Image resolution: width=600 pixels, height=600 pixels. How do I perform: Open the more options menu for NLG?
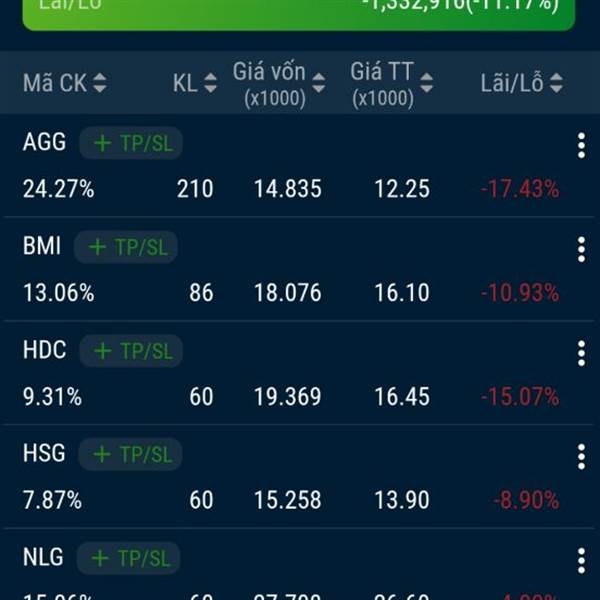[x=581, y=561]
